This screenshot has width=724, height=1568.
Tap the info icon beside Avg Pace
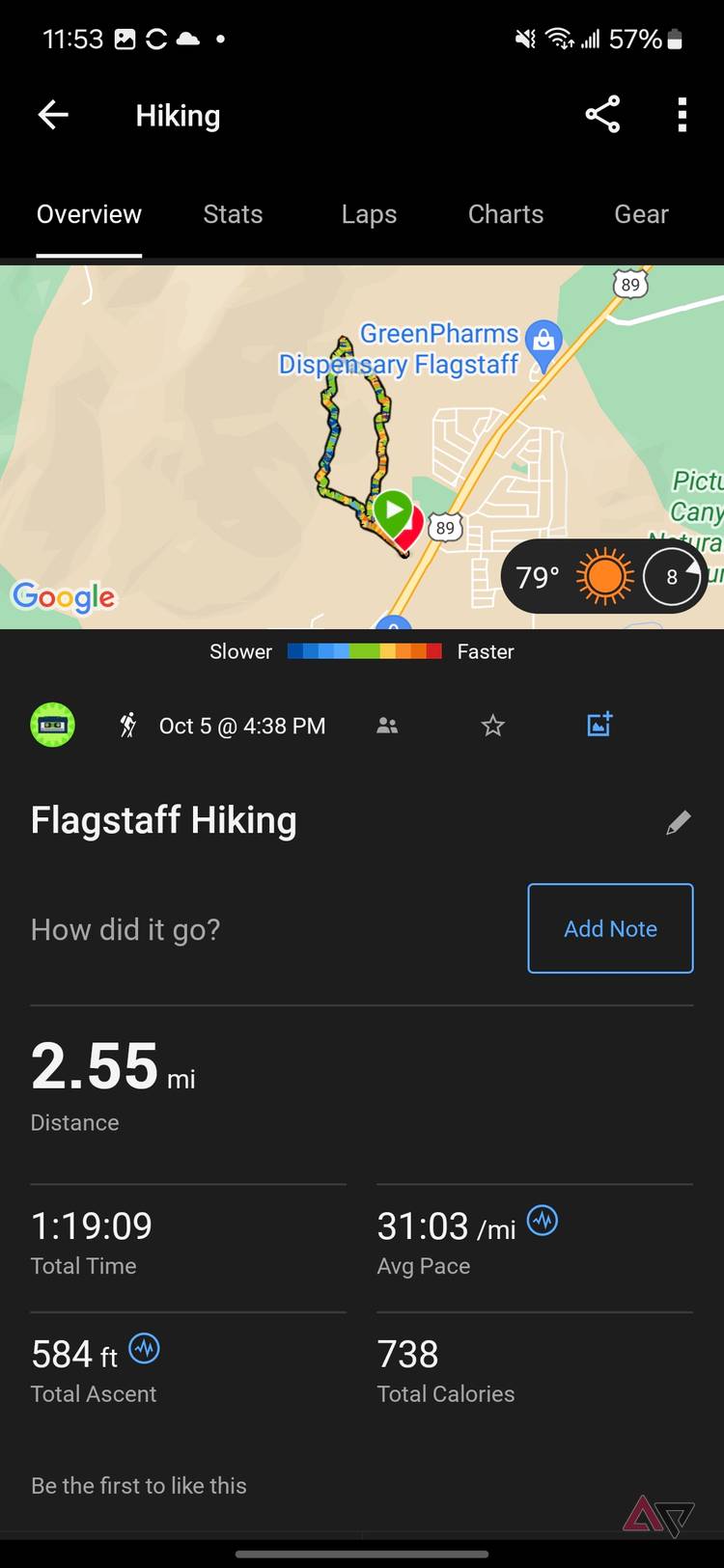(x=543, y=1221)
